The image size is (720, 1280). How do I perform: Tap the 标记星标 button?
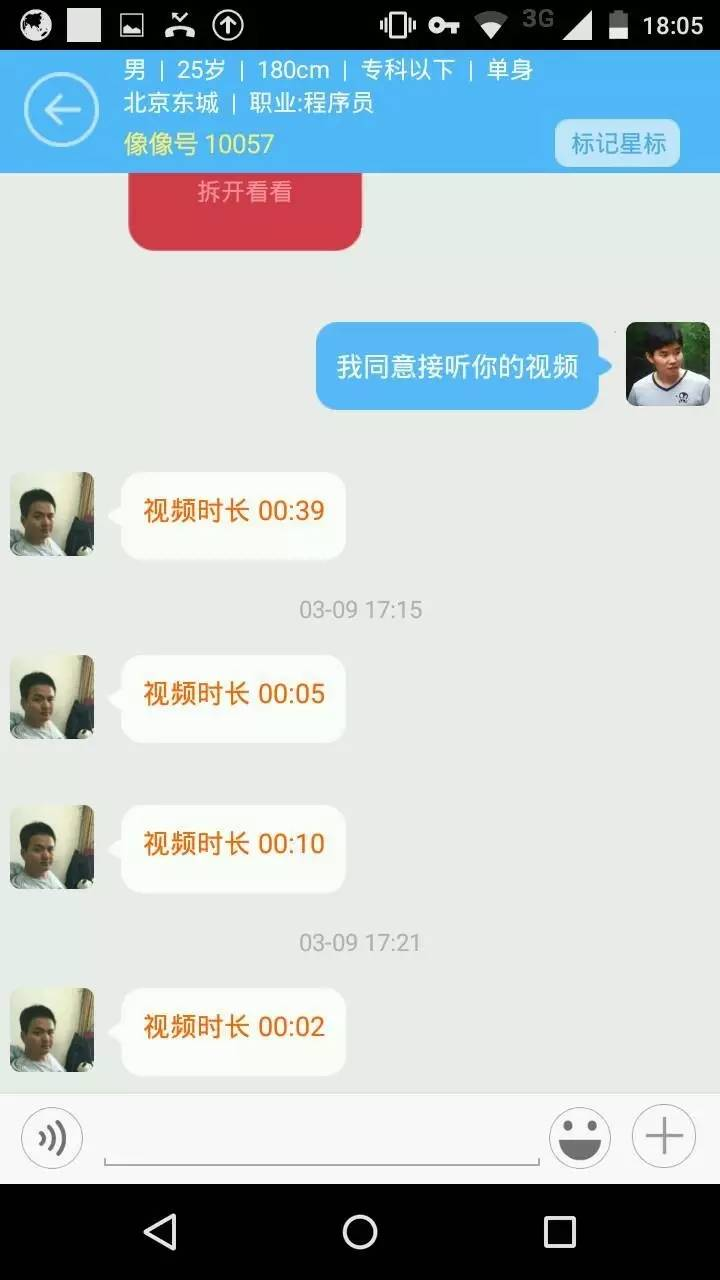point(617,144)
